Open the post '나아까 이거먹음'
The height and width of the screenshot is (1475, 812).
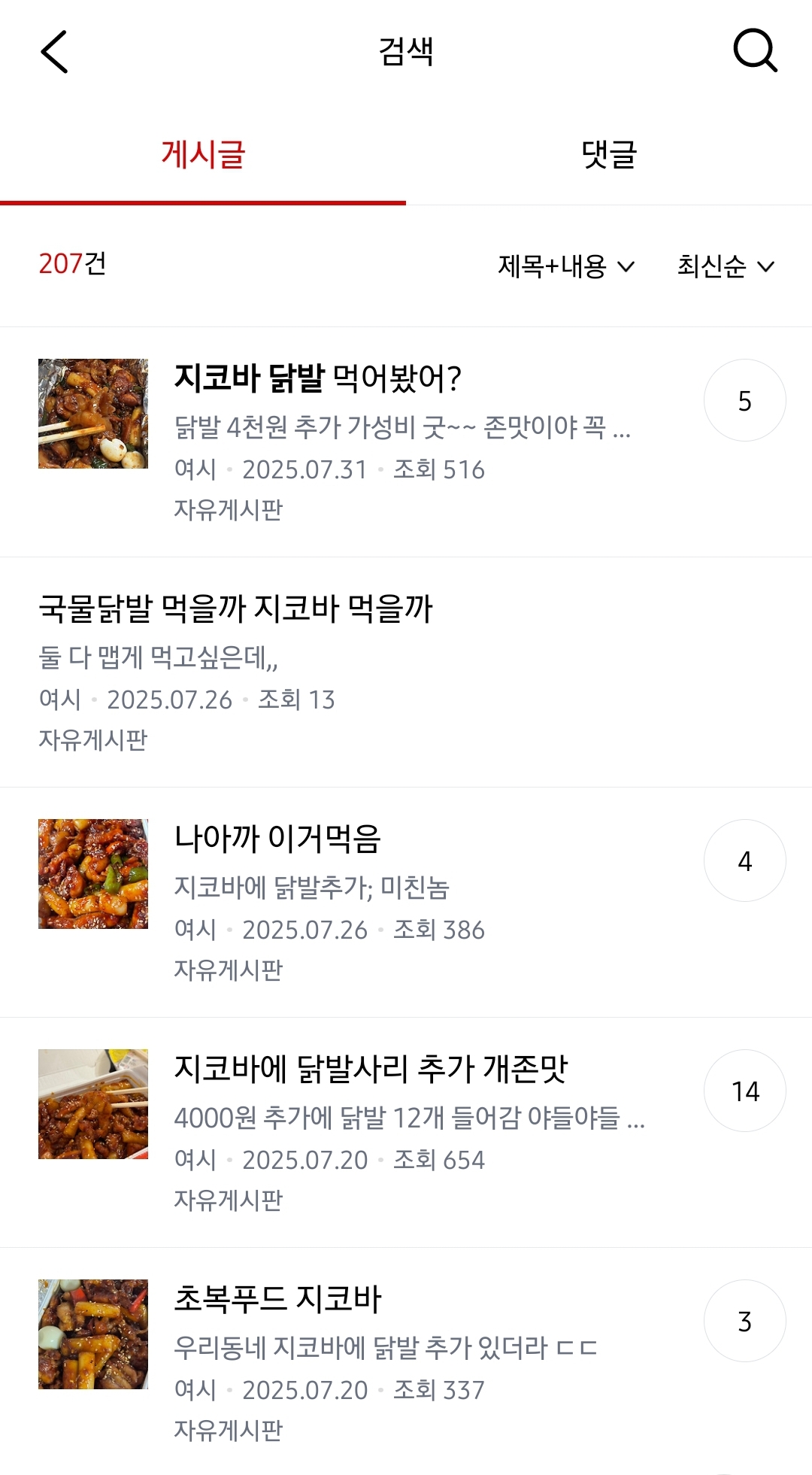point(277,839)
